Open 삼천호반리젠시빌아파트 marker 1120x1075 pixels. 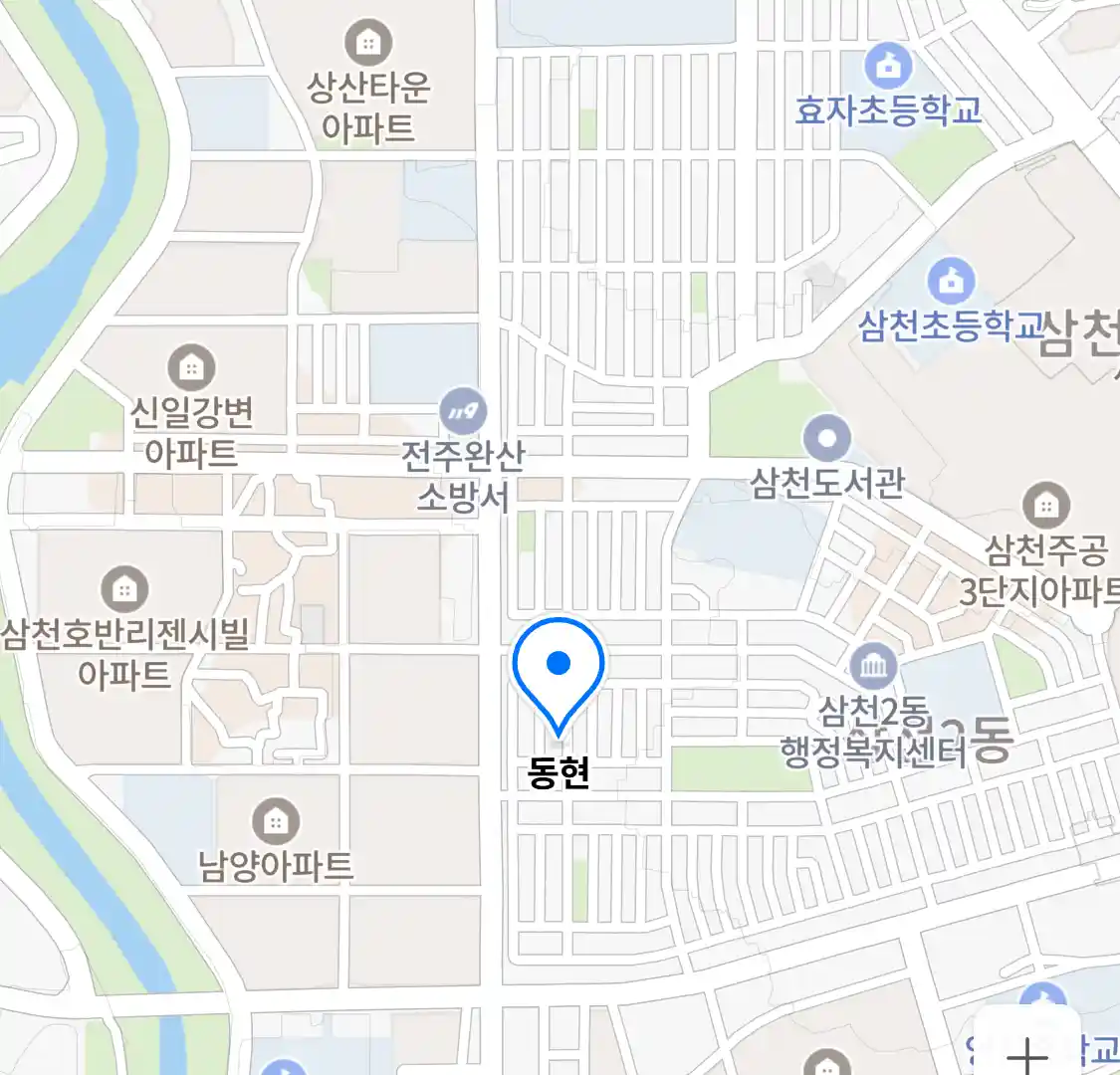pos(124,589)
